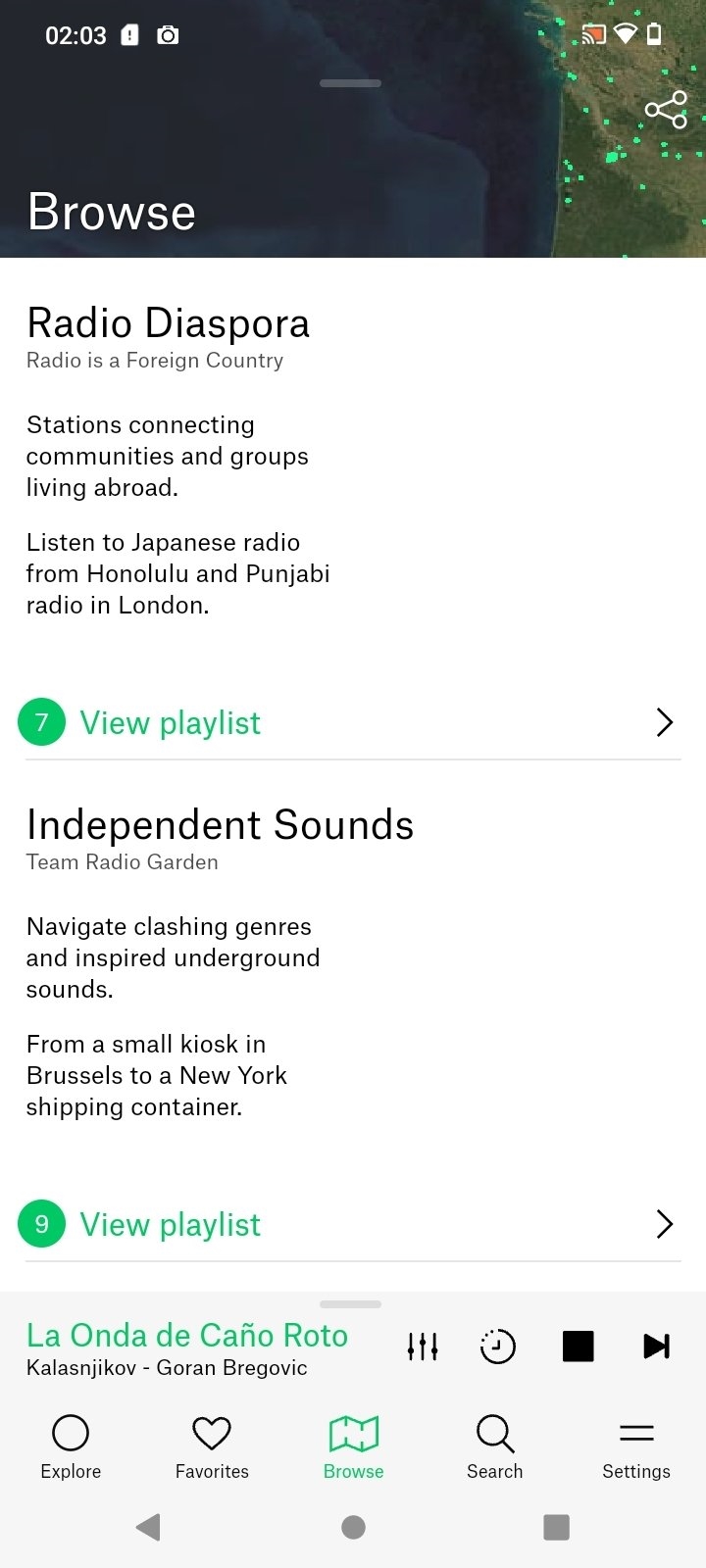
Task: Stop the current radio playback
Action: tap(578, 1347)
